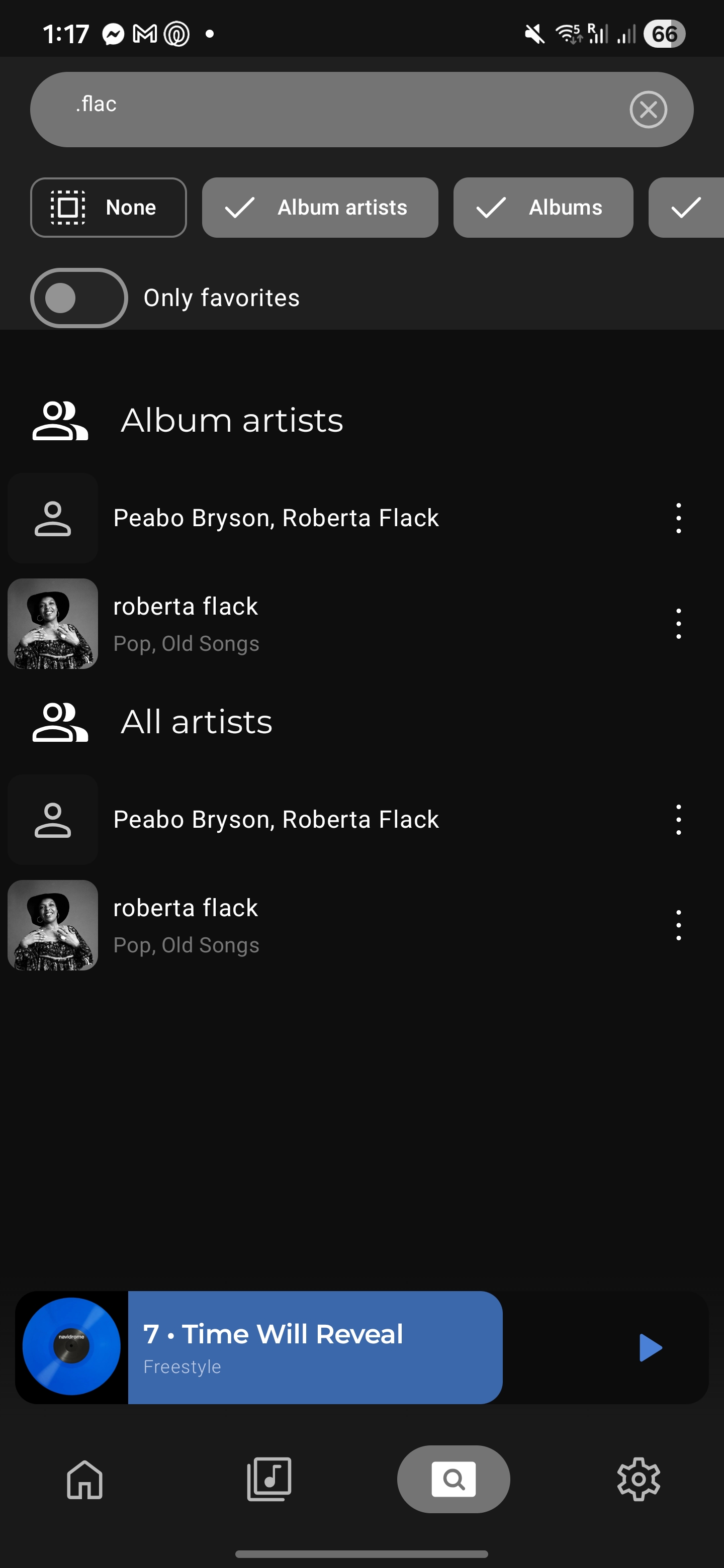Deselect the Album artists filter chip
This screenshot has width=724, height=1568.
click(320, 208)
